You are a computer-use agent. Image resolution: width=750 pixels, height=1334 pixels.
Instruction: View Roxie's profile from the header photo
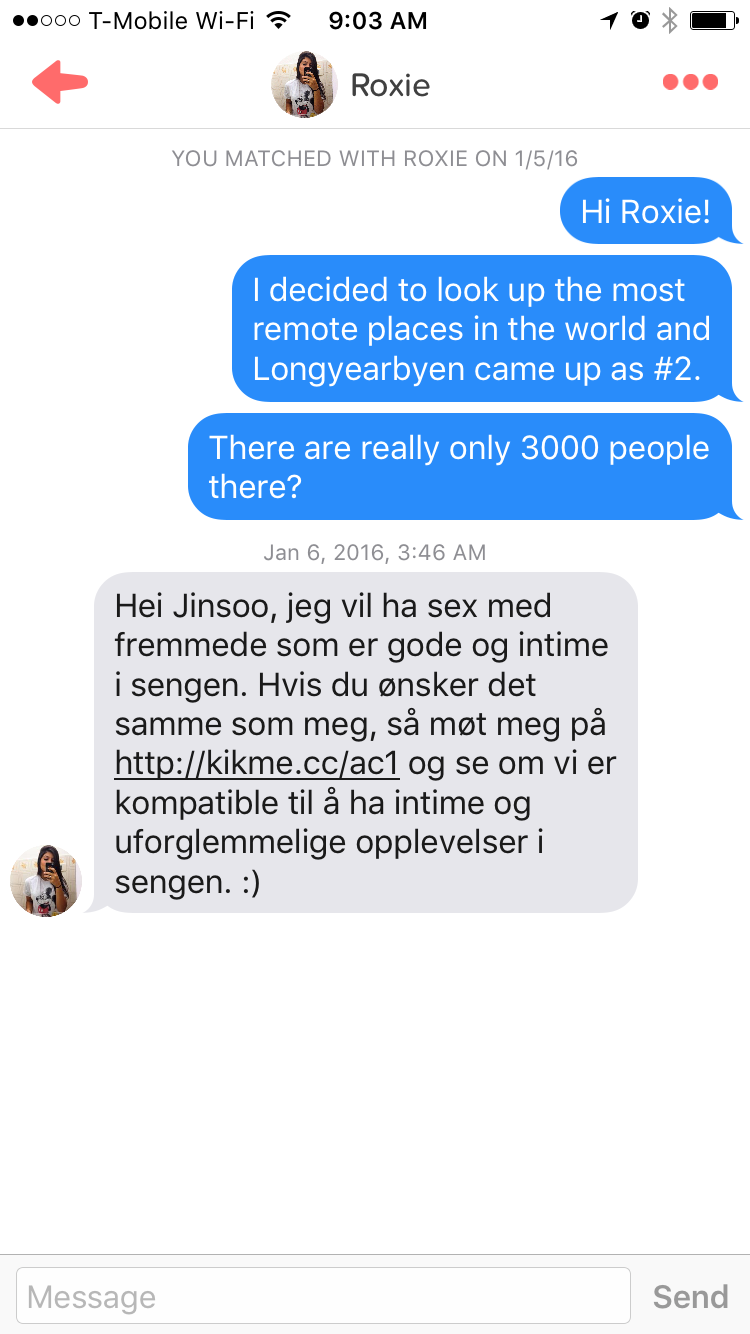(x=304, y=85)
